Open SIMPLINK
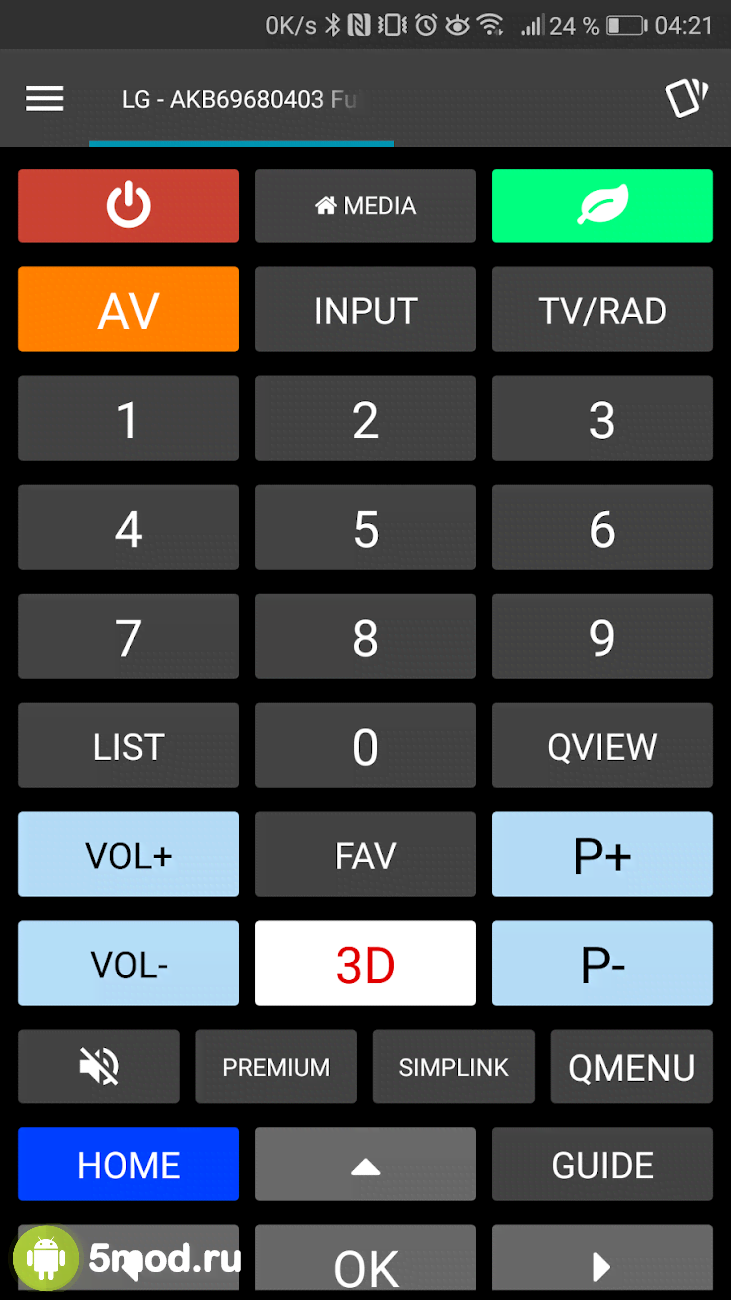 pyautogui.click(x=454, y=1067)
